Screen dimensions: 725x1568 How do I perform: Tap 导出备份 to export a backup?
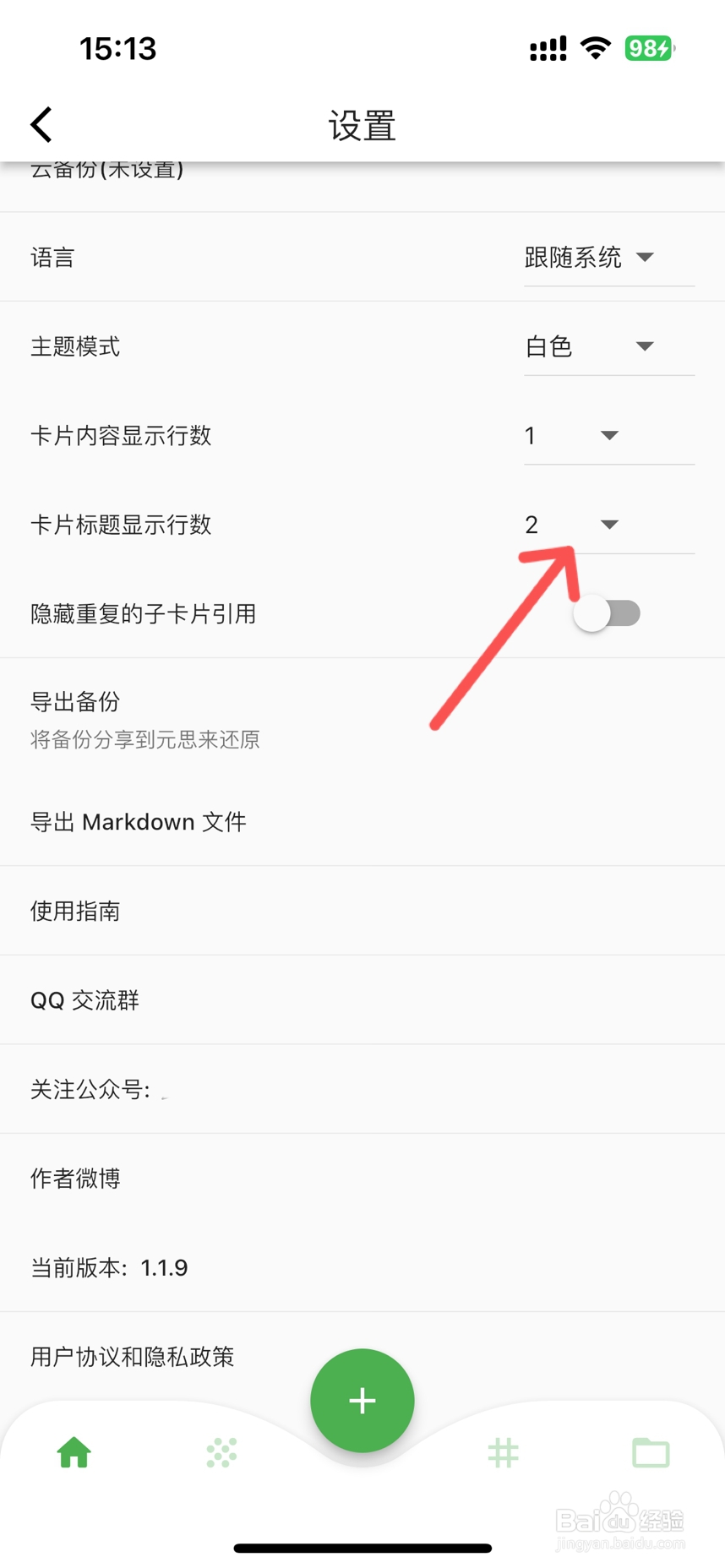pos(74,701)
